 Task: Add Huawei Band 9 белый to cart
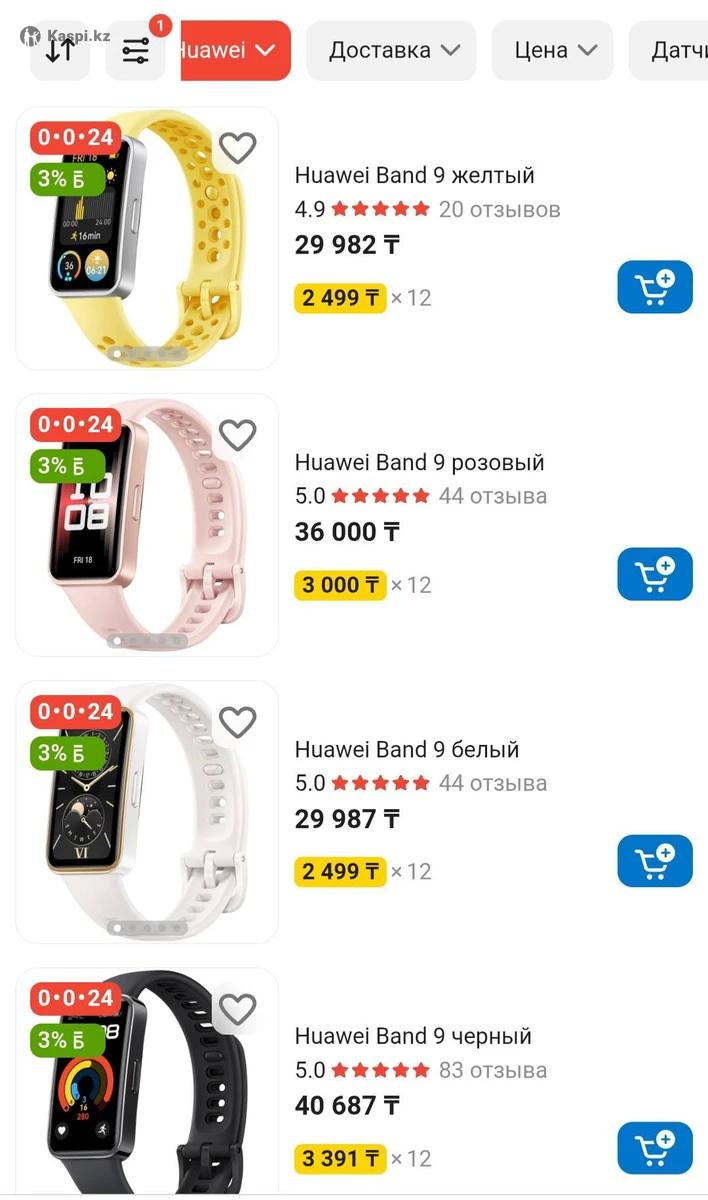(655, 862)
